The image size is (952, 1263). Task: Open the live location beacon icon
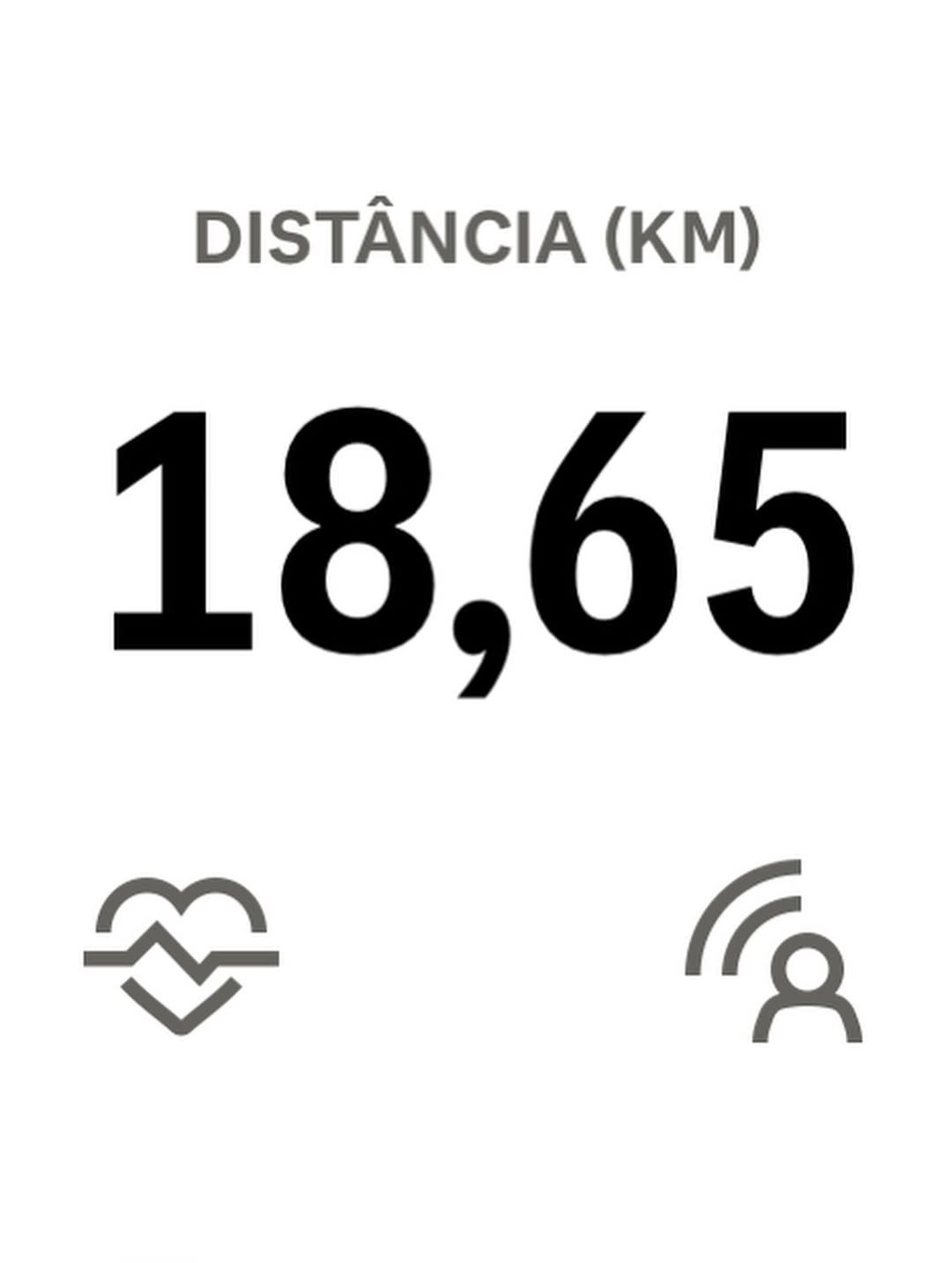773,952
